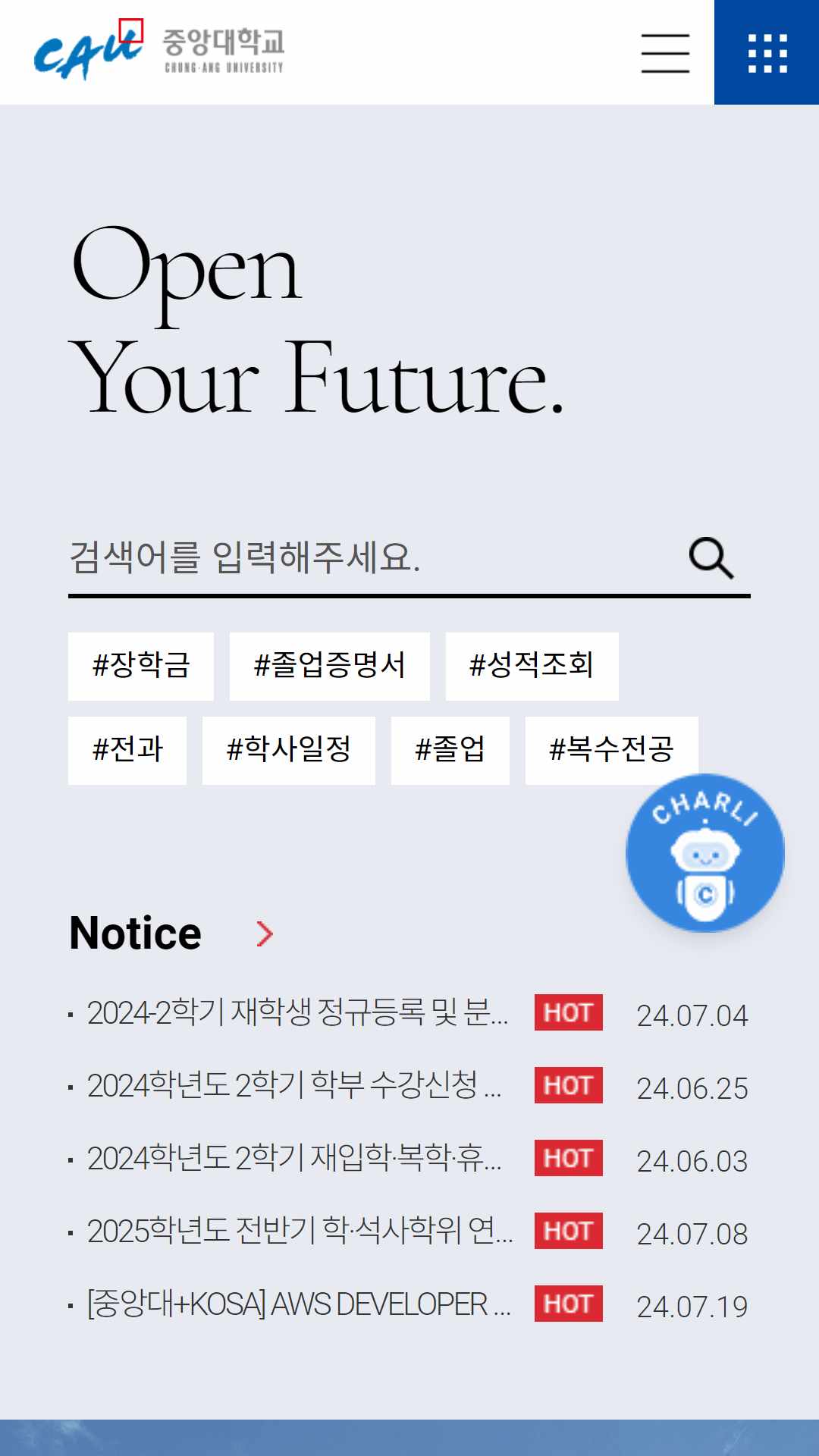Open notice [중앙대+KOSA] AWS DEVELOPER
The image size is (819, 1456).
[299, 1304]
